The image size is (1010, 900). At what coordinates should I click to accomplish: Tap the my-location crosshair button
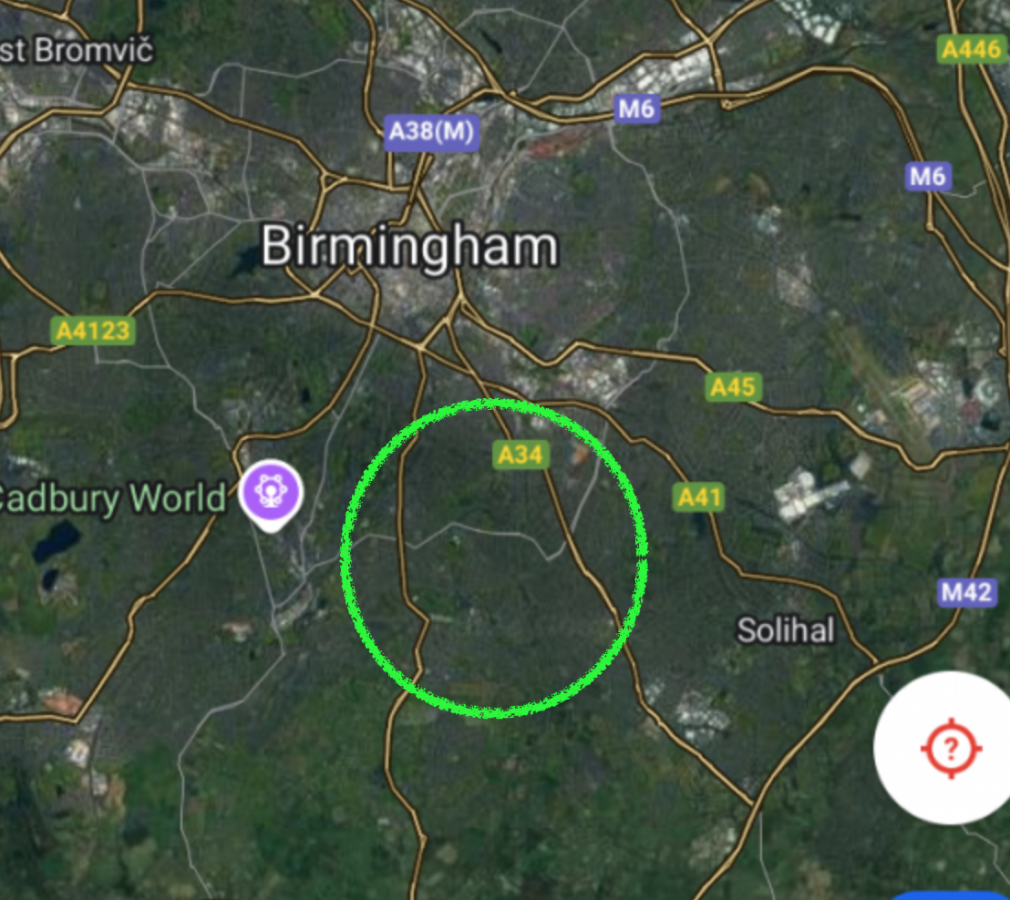[x=950, y=747]
